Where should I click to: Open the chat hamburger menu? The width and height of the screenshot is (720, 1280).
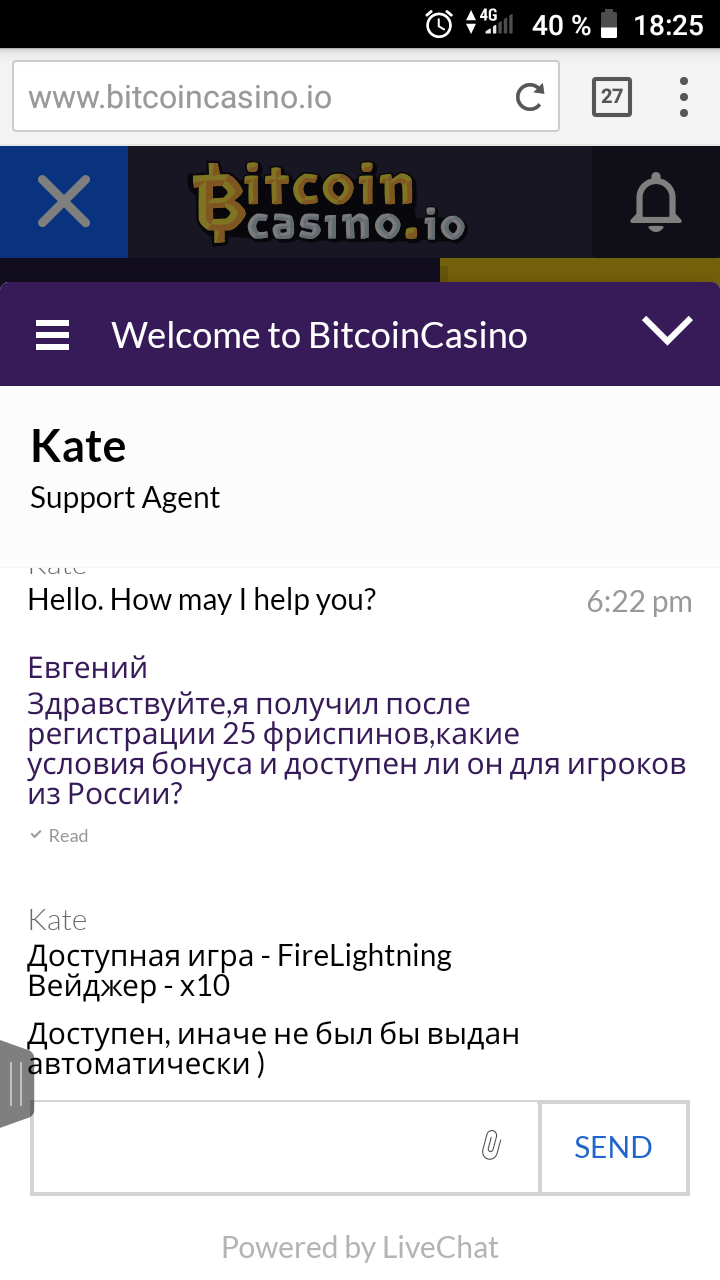tap(52, 335)
